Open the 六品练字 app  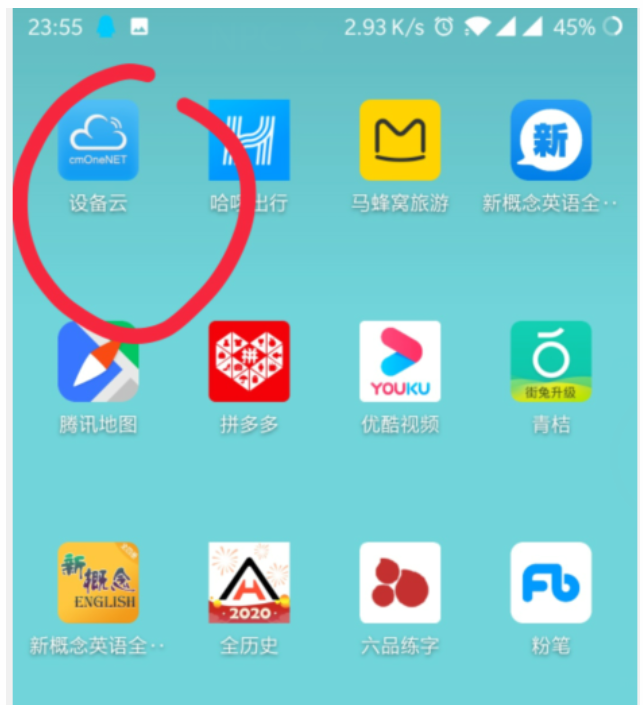point(400,582)
